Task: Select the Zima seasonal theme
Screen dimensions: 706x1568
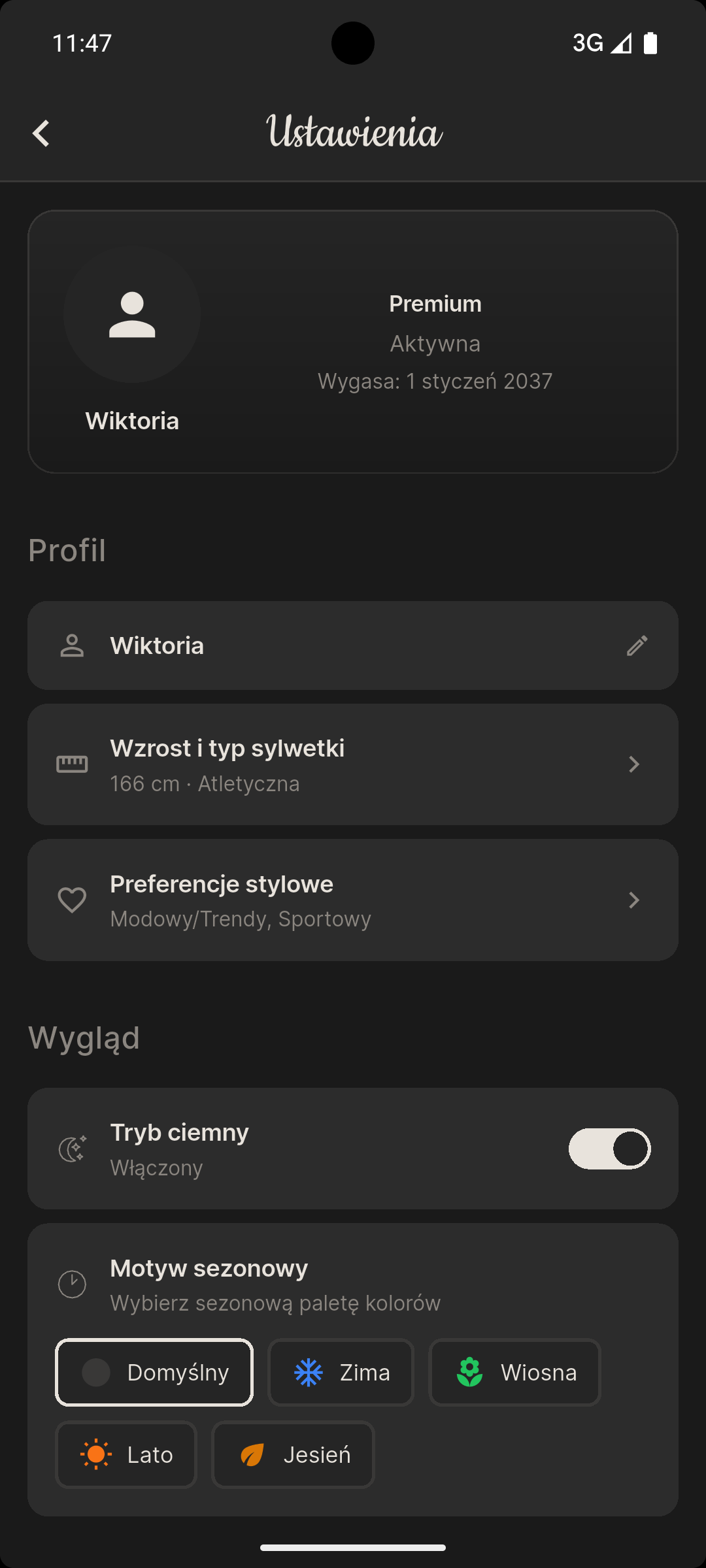Action: click(341, 1372)
